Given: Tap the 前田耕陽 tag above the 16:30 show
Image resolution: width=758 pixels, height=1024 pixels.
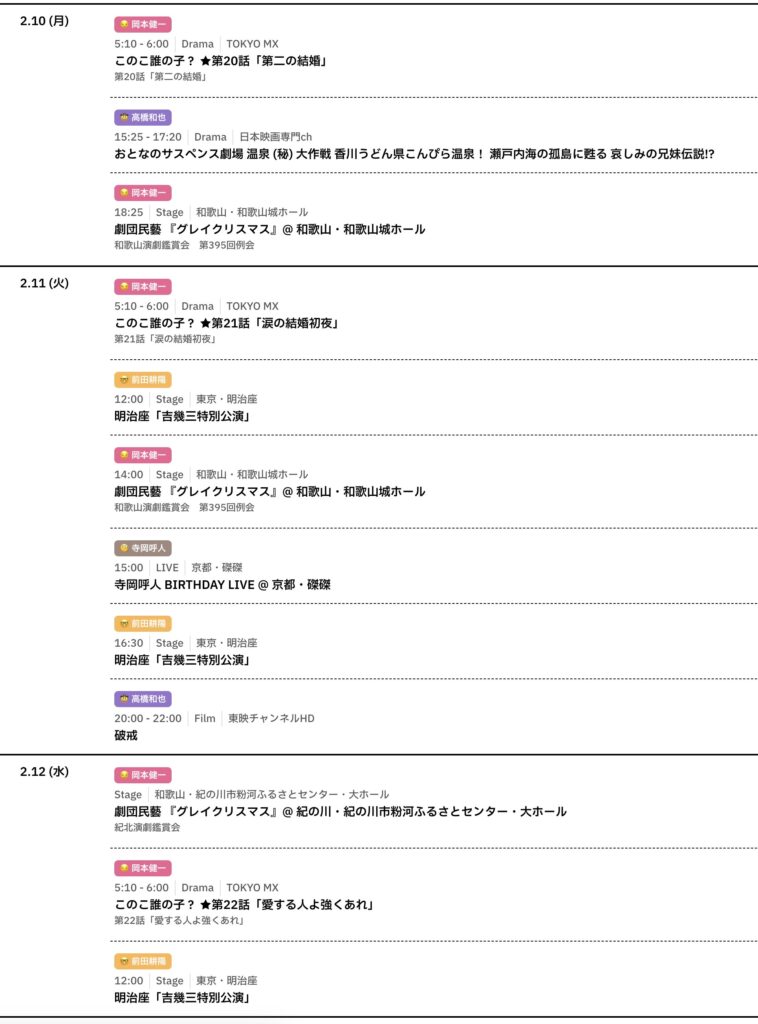Looking at the screenshot, I should 143,623.
